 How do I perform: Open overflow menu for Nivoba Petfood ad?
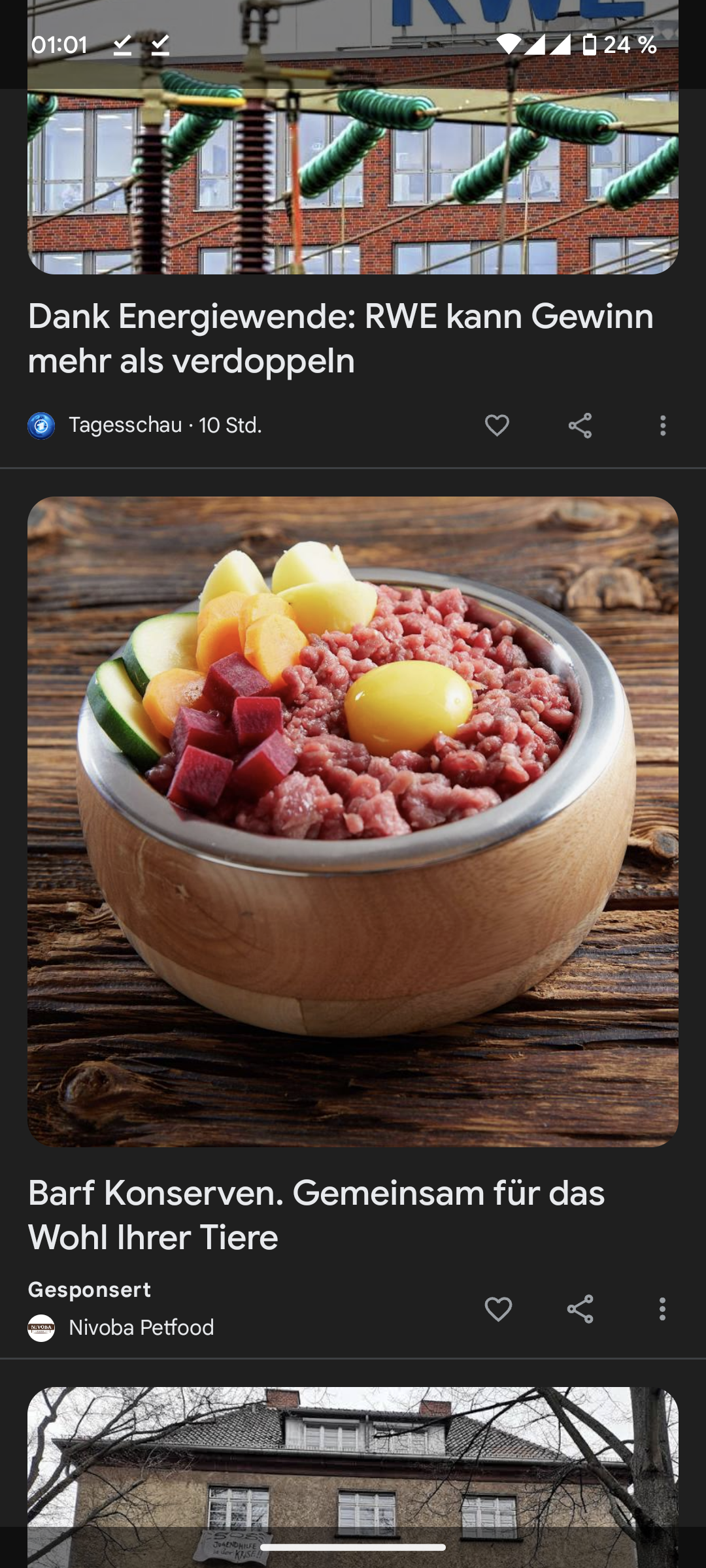coord(662,1309)
